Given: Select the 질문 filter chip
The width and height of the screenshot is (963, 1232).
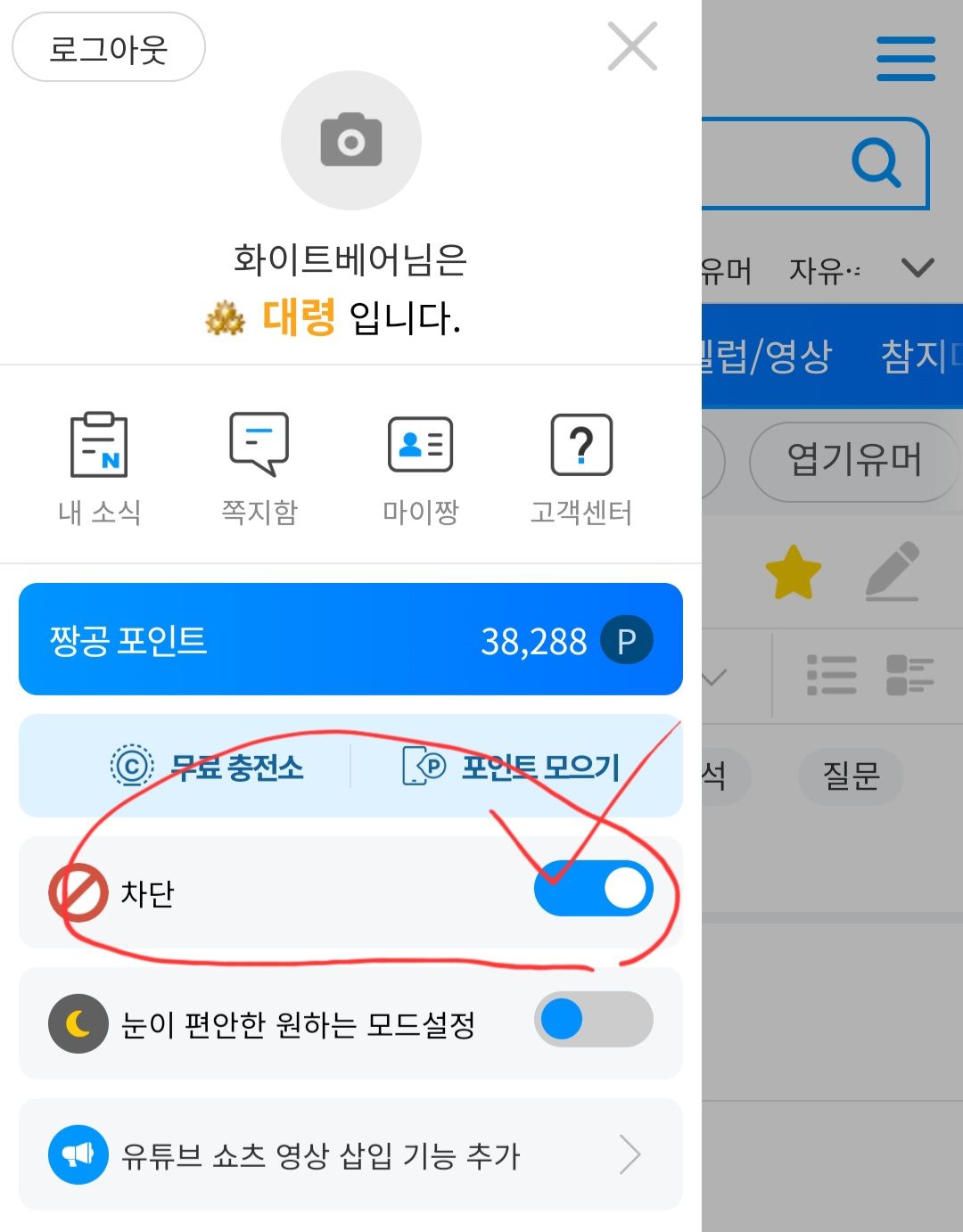Looking at the screenshot, I should (851, 776).
